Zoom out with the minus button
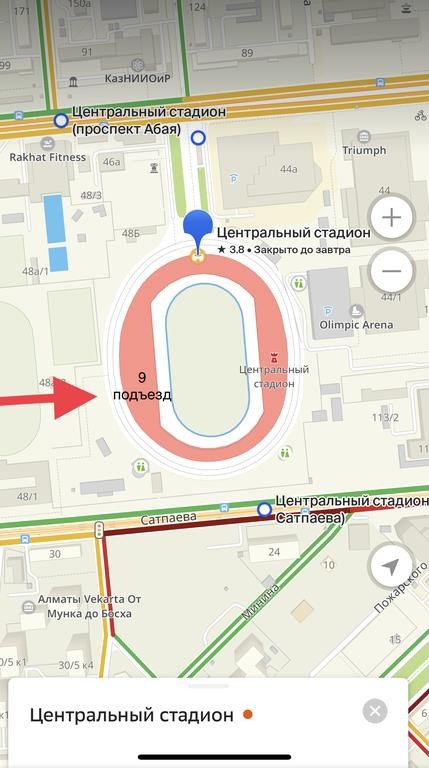Viewport: 429px width, 768px height. (392, 271)
